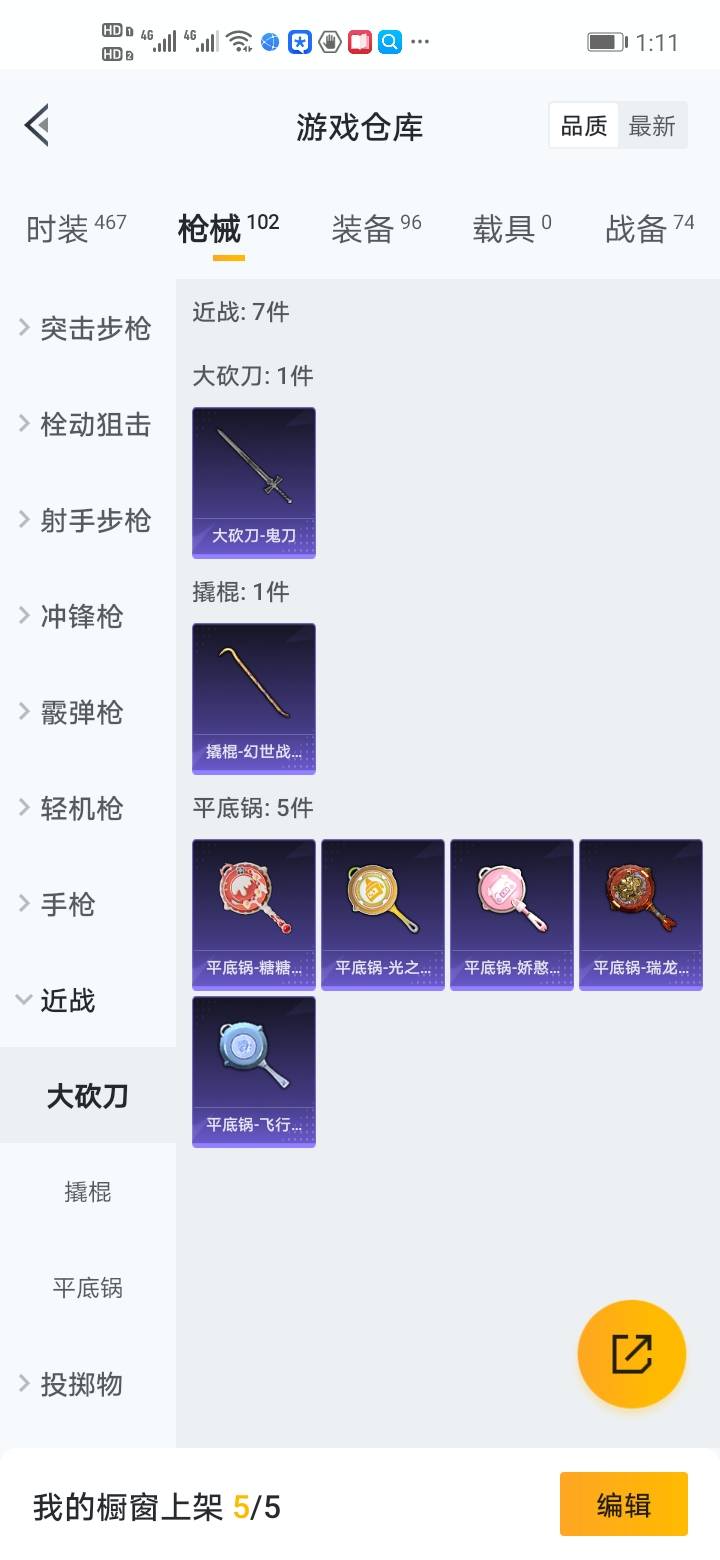Open the 载具 tab

511,229
